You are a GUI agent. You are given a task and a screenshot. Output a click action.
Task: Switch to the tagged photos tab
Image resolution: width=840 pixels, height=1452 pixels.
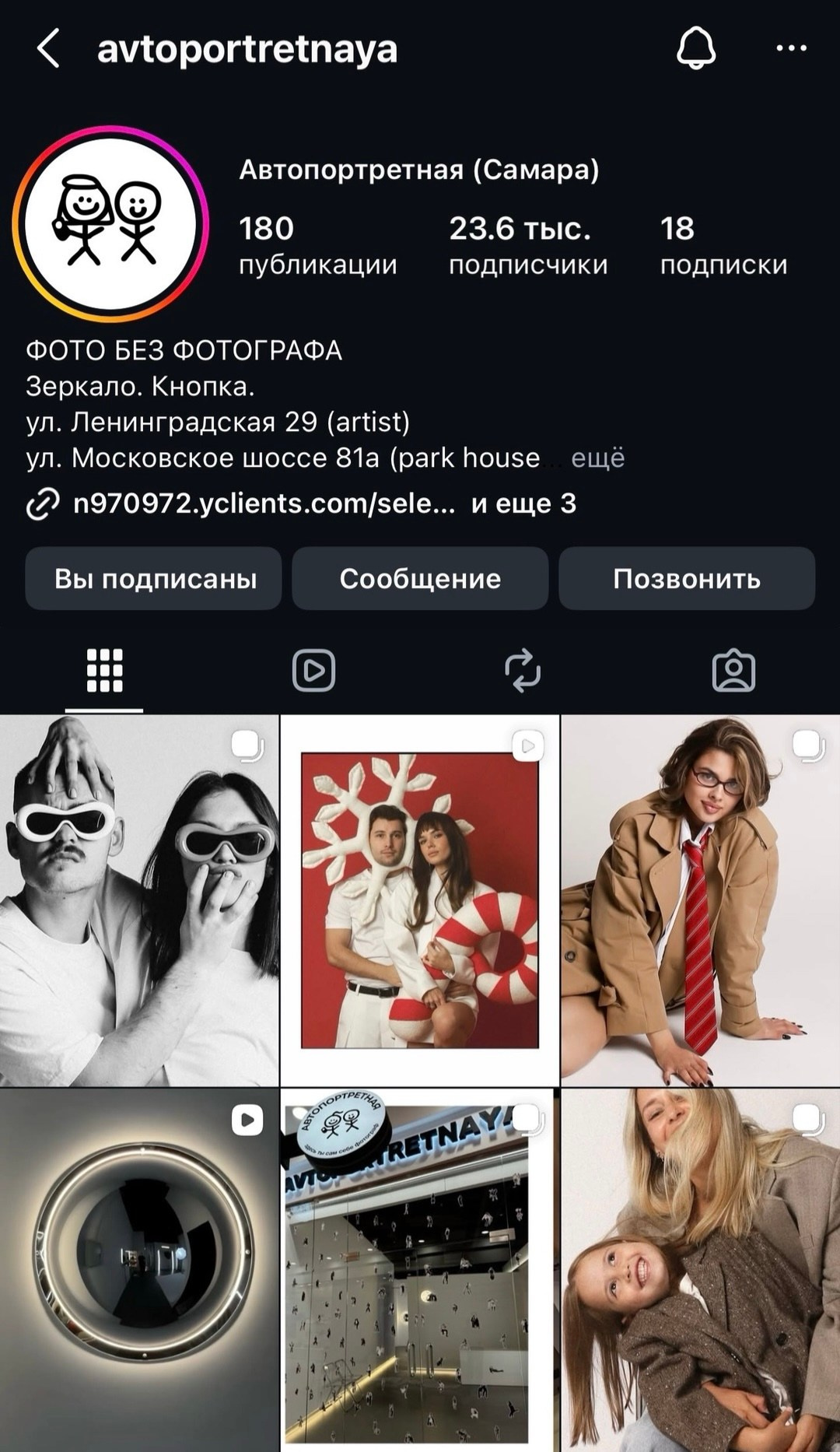733,671
